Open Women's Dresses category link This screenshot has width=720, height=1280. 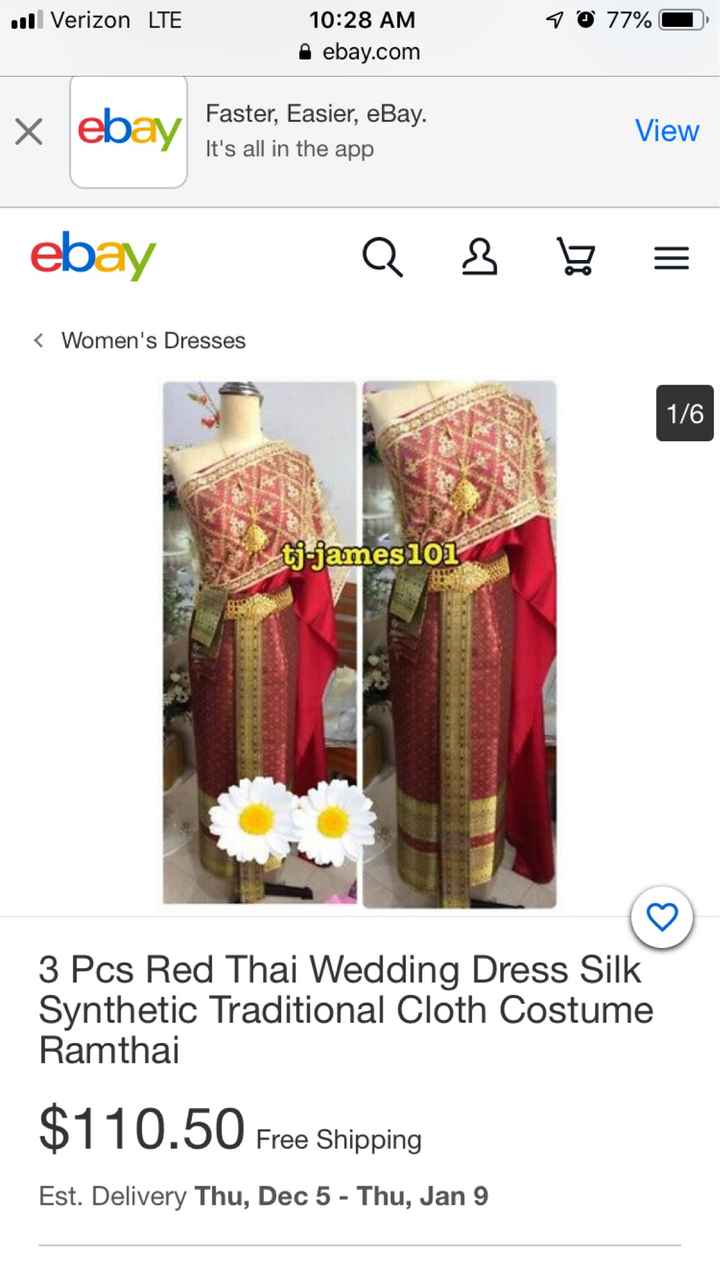tap(153, 340)
